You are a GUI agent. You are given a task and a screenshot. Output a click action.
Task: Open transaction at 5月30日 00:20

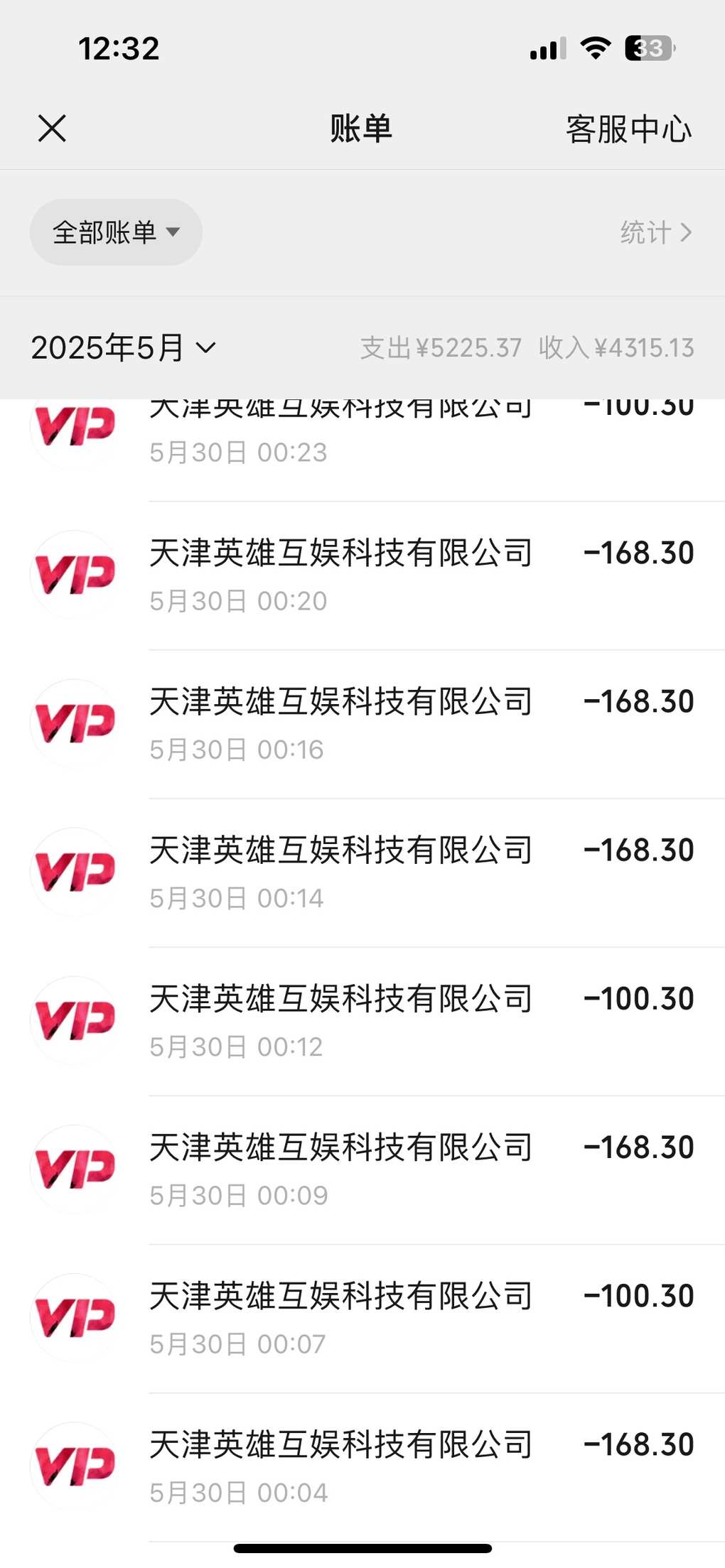click(x=362, y=575)
